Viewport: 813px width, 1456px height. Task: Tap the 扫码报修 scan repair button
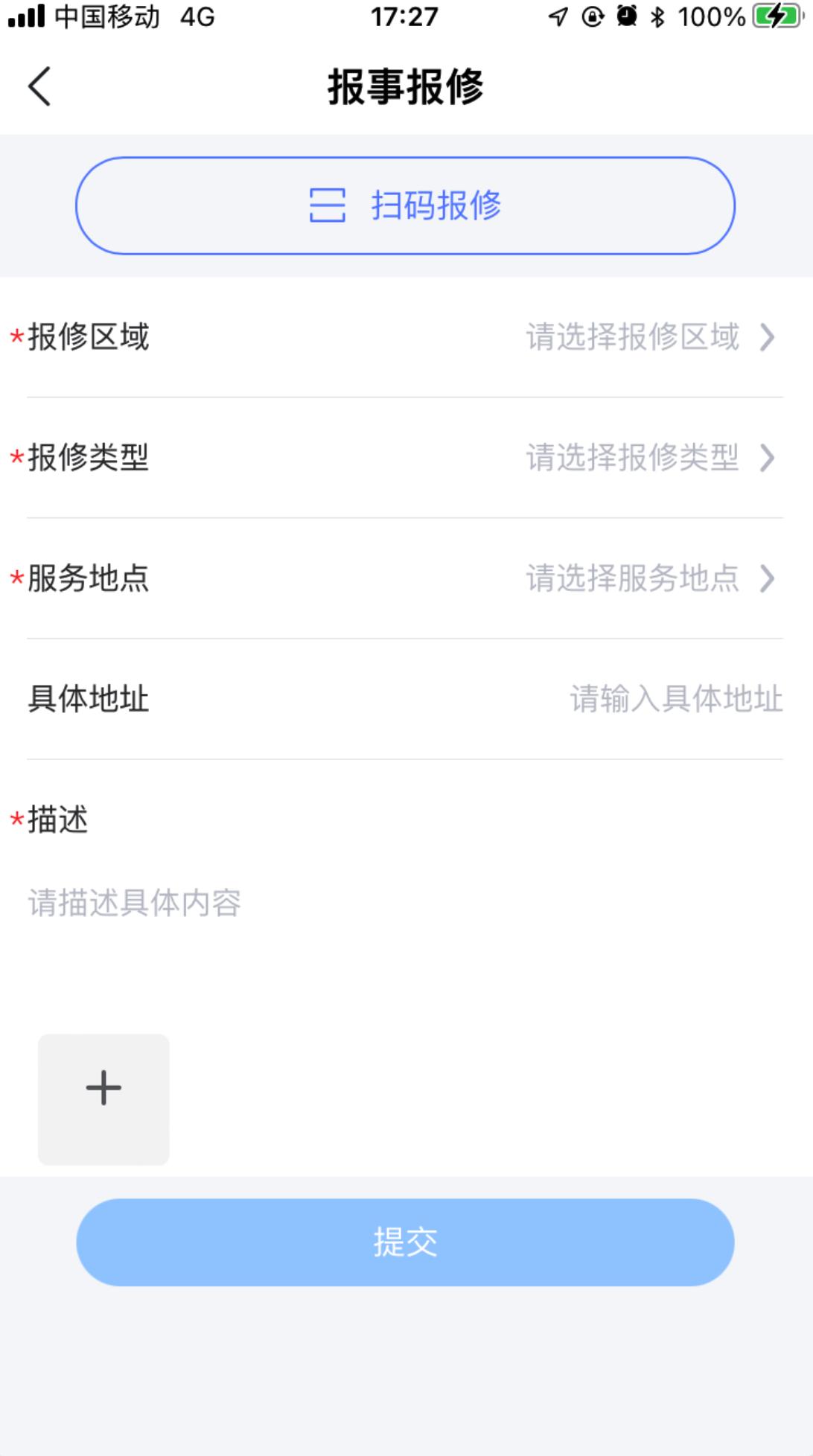[x=406, y=207]
